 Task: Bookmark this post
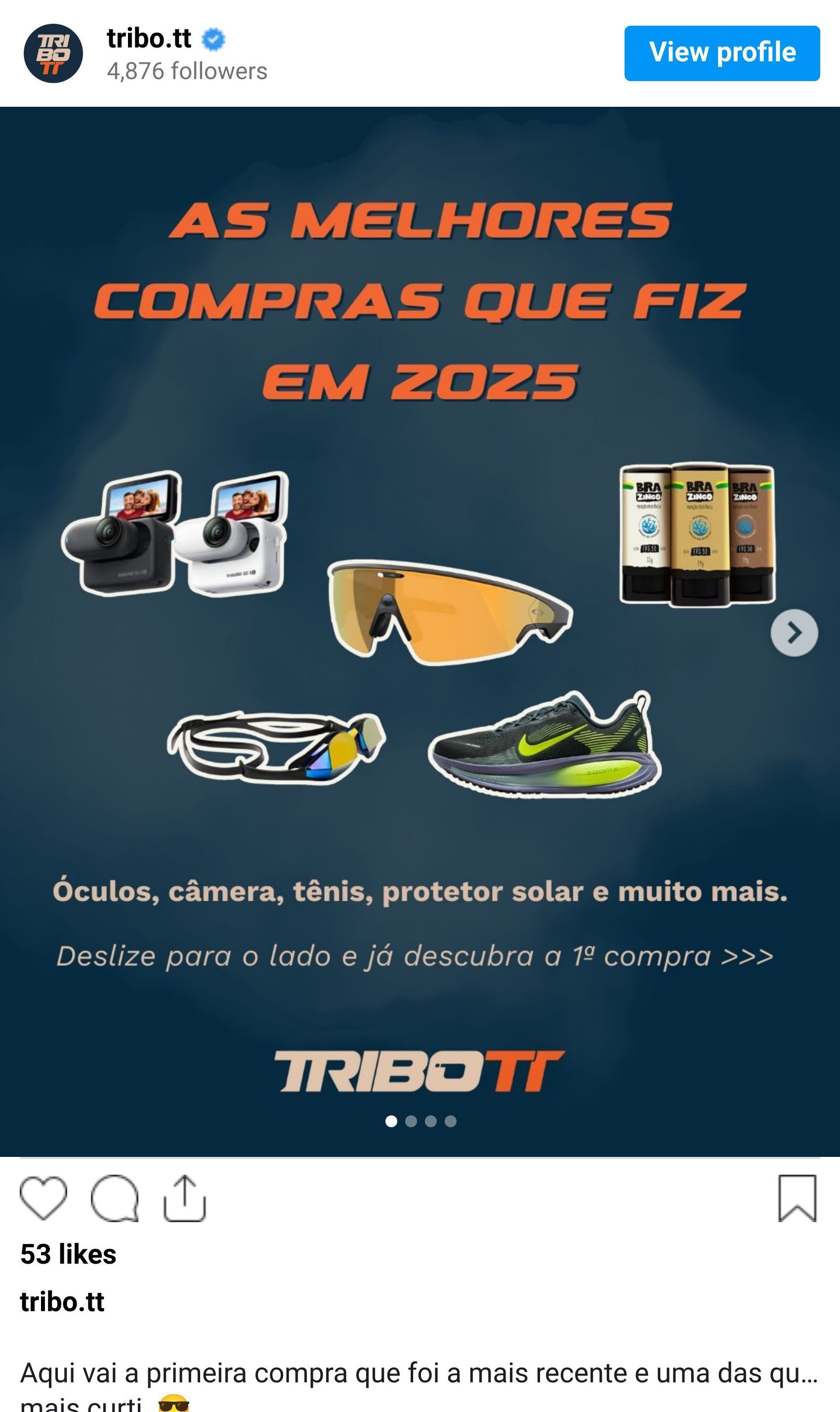[x=797, y=1197]
